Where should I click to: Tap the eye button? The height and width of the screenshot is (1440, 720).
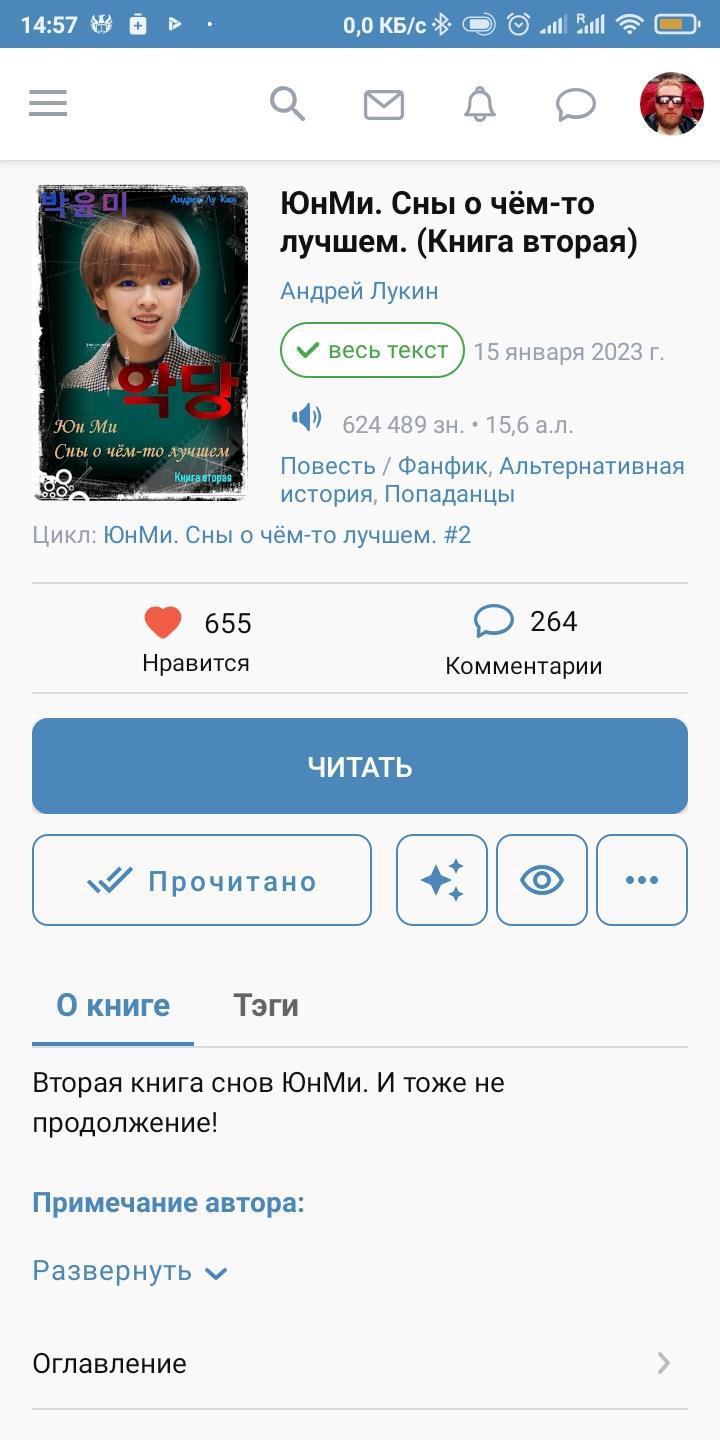[x=542, y=880]
